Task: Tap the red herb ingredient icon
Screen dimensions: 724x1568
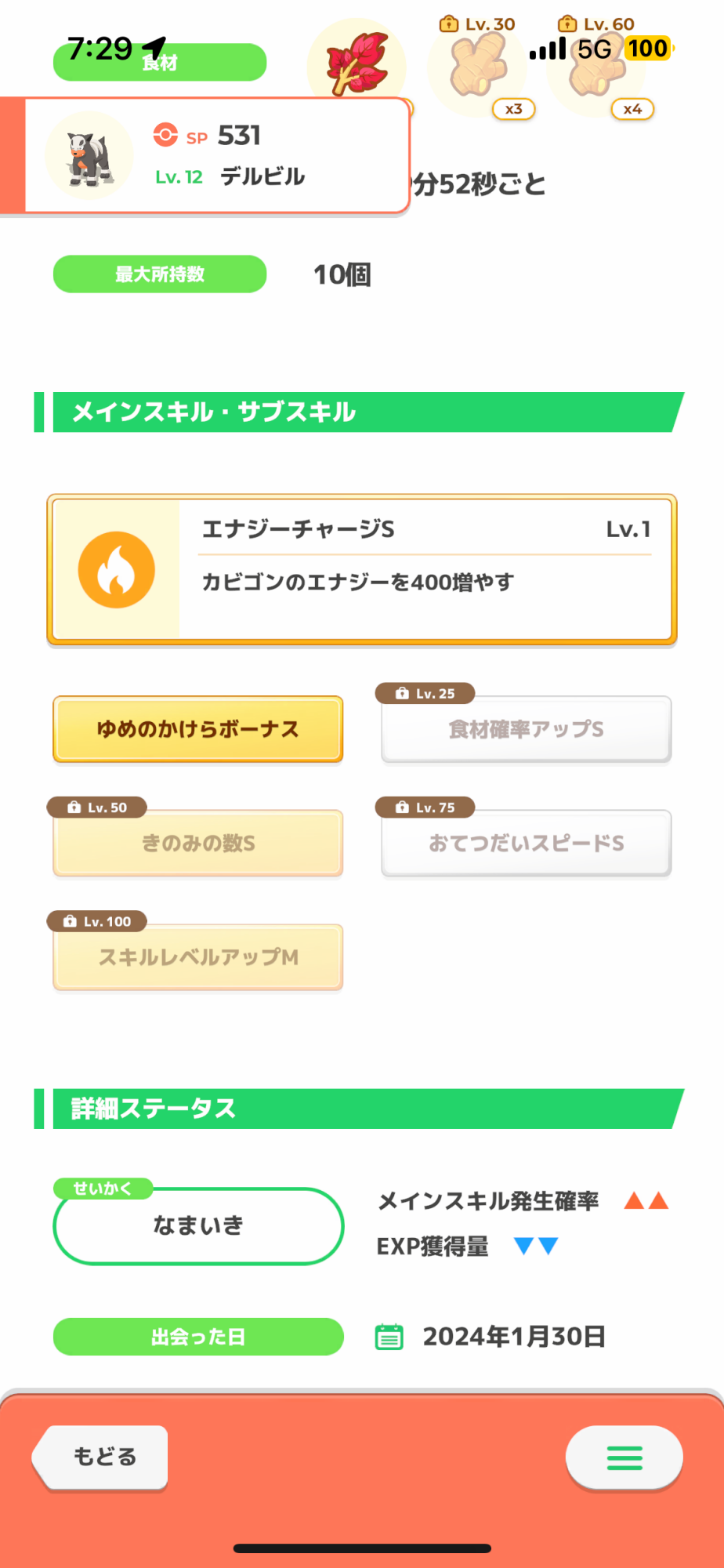Action: (x=357, y=64)
